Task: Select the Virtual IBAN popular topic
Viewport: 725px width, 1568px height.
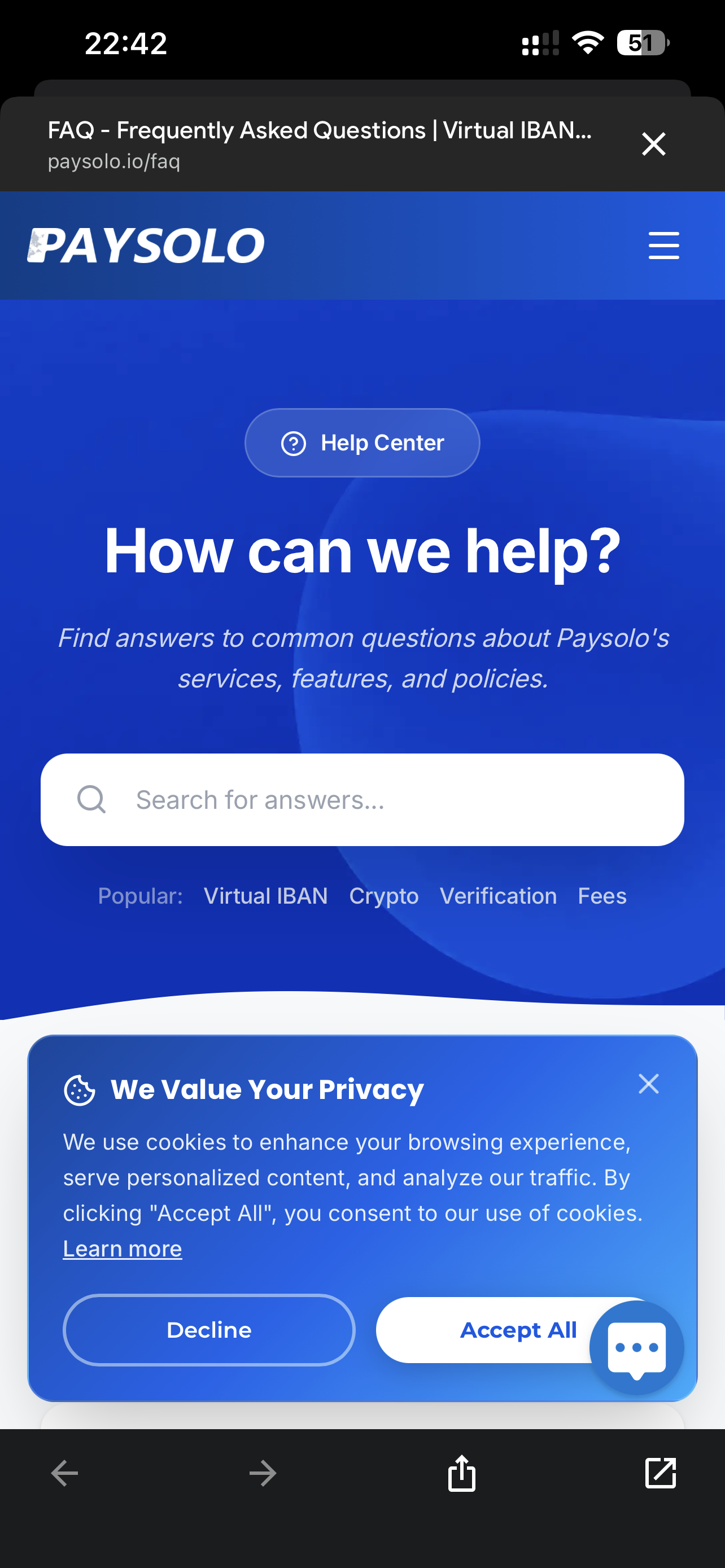Action: coord(265,896)
